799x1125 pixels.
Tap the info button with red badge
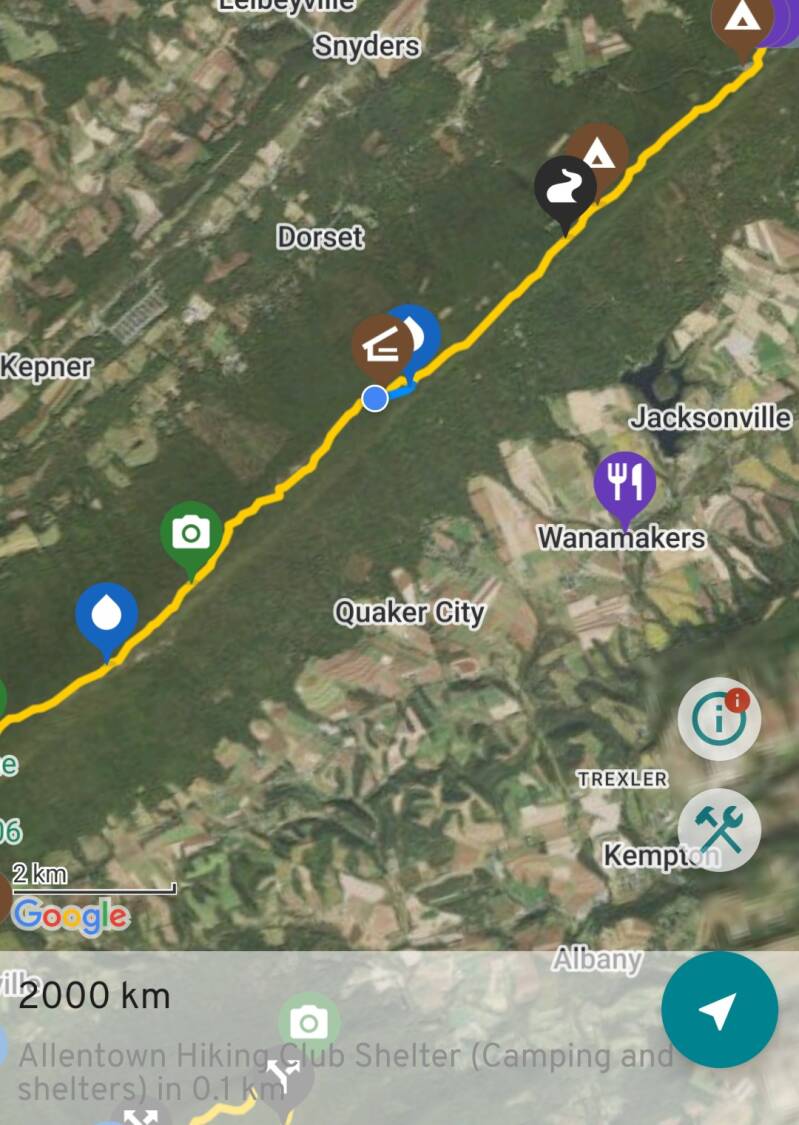pyautogui.click(x=719, y=718)
